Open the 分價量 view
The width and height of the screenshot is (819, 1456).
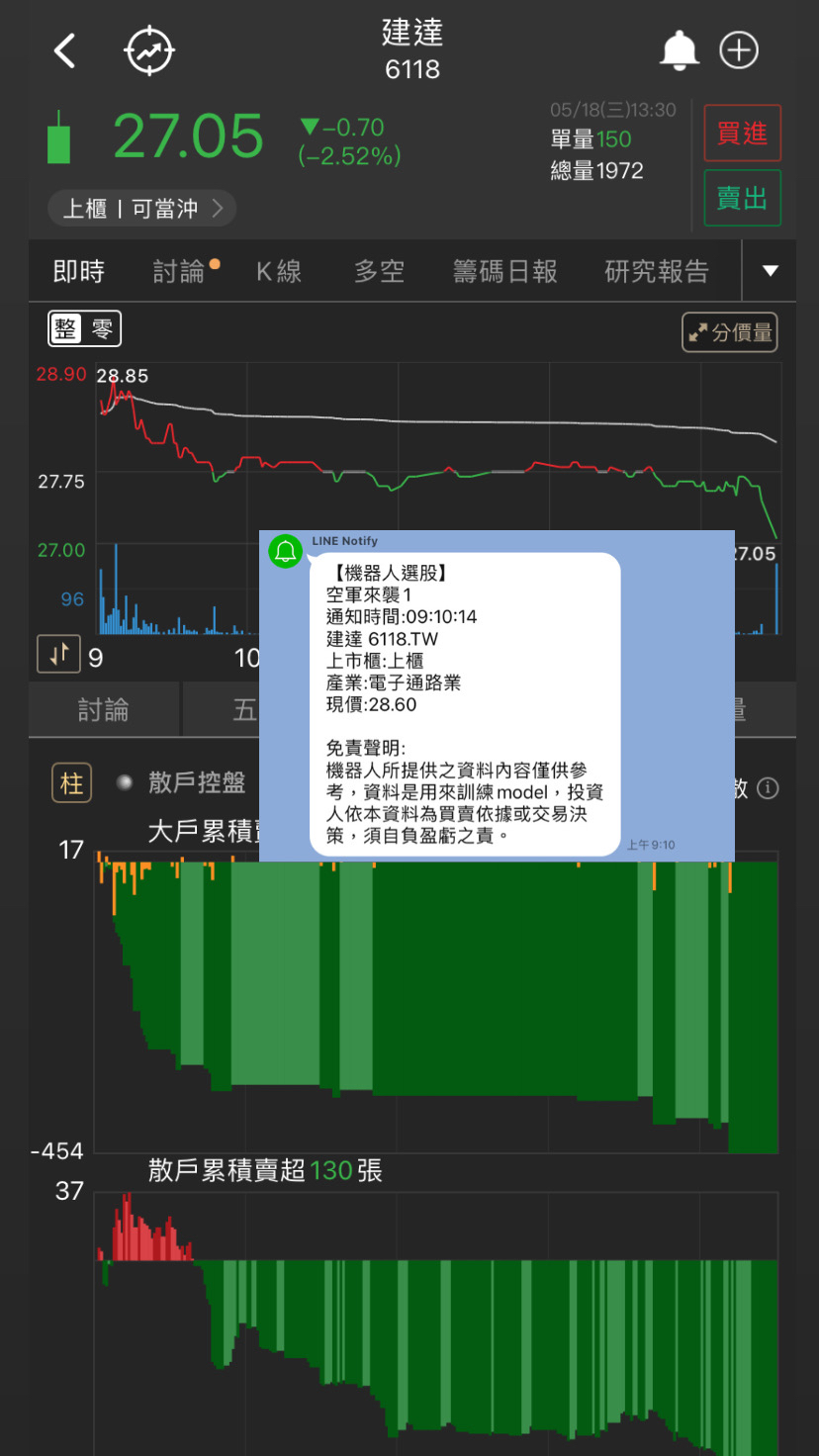pyautogui.click(x=730, y=332)
